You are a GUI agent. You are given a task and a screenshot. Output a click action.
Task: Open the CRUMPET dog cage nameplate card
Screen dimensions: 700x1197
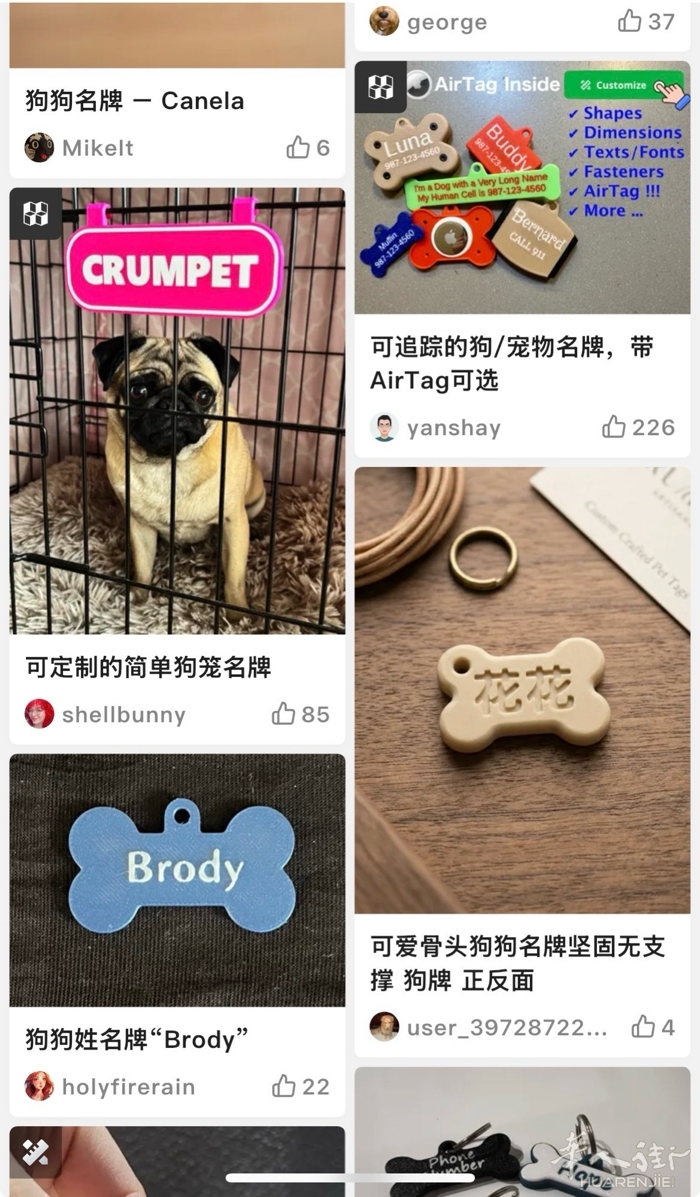tap(177, 410)
